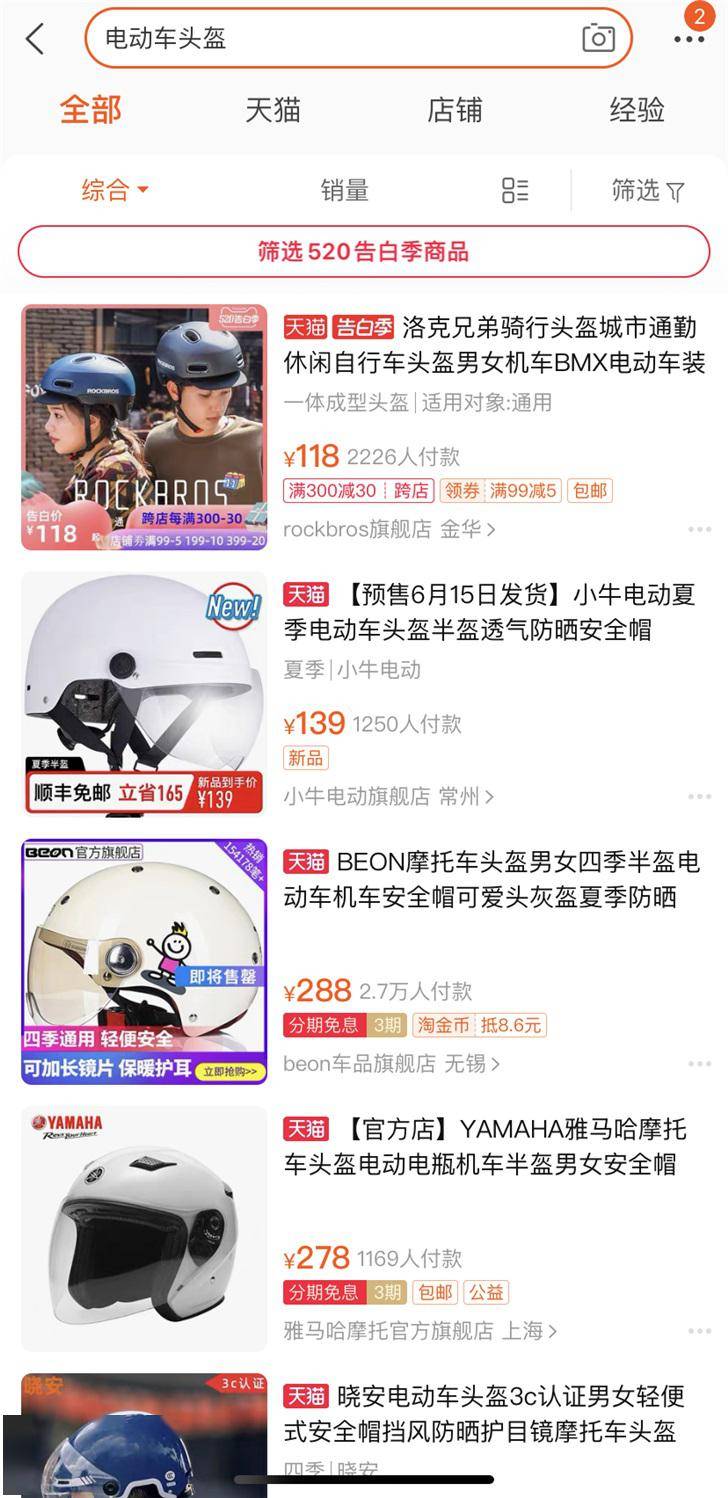Image resolution: width=728 pixels, height=1498 pixels.
Task: Tap 筛选520告白季商品 button
Action: [x=364, y=252]
